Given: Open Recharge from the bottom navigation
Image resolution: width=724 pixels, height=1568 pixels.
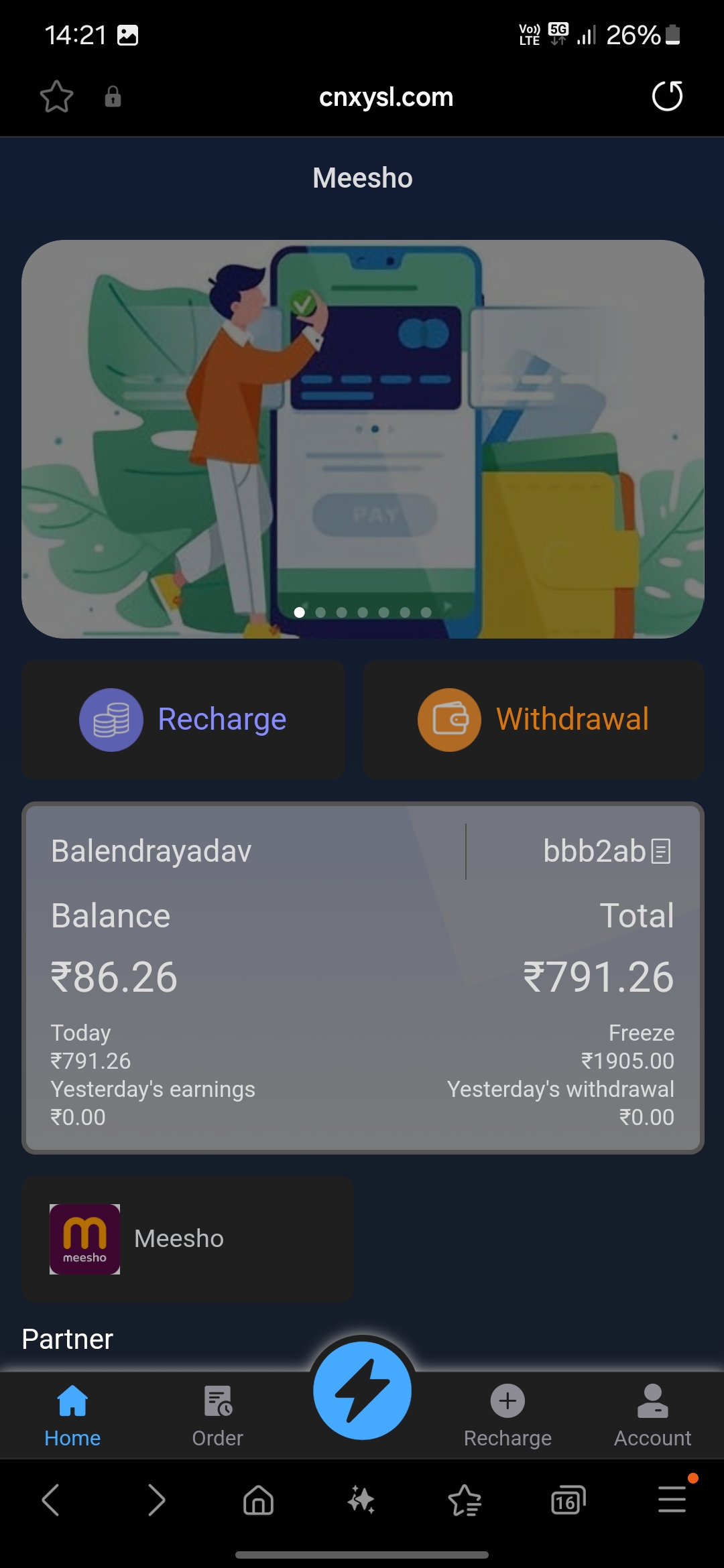Looking at the screenshot, I should 507,1415.
